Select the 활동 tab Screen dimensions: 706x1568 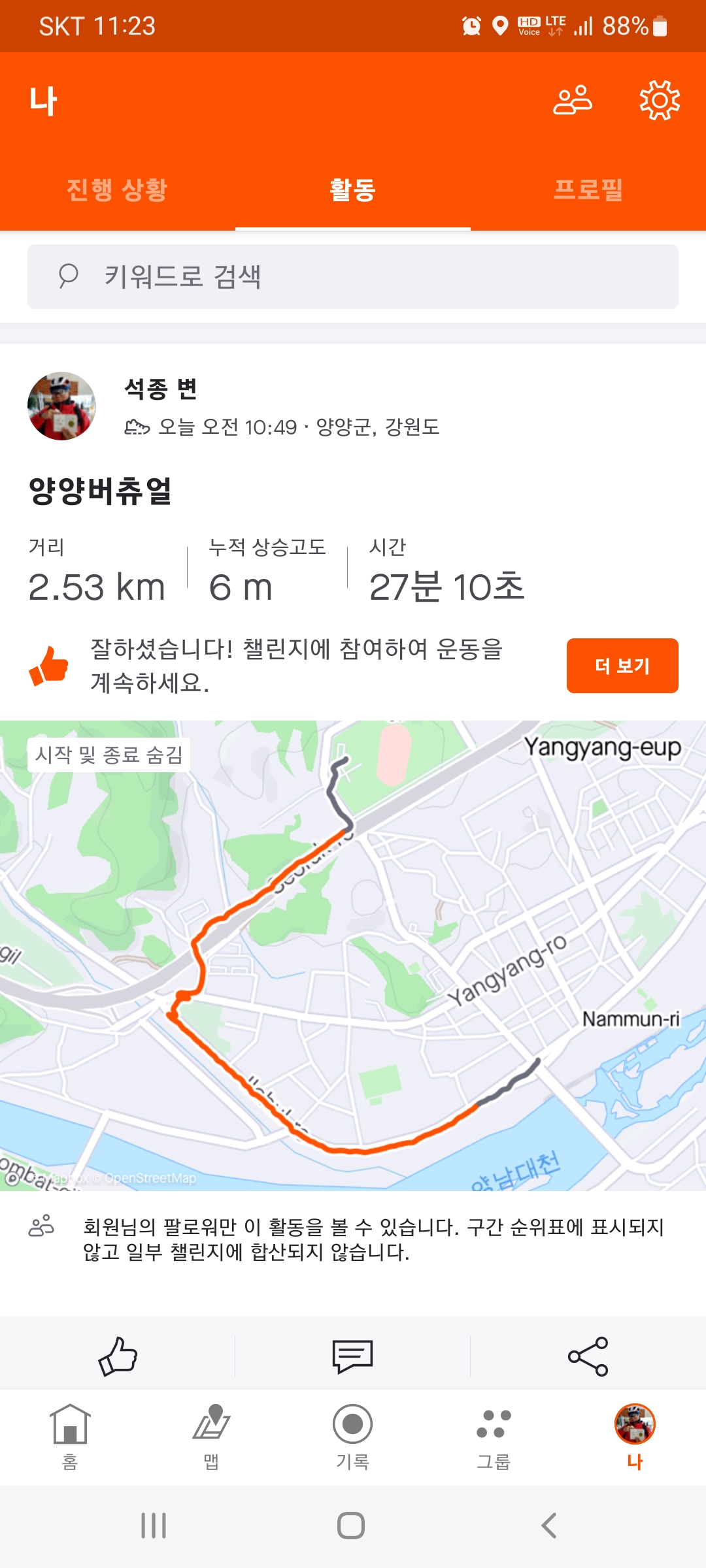tap(353, 189)
